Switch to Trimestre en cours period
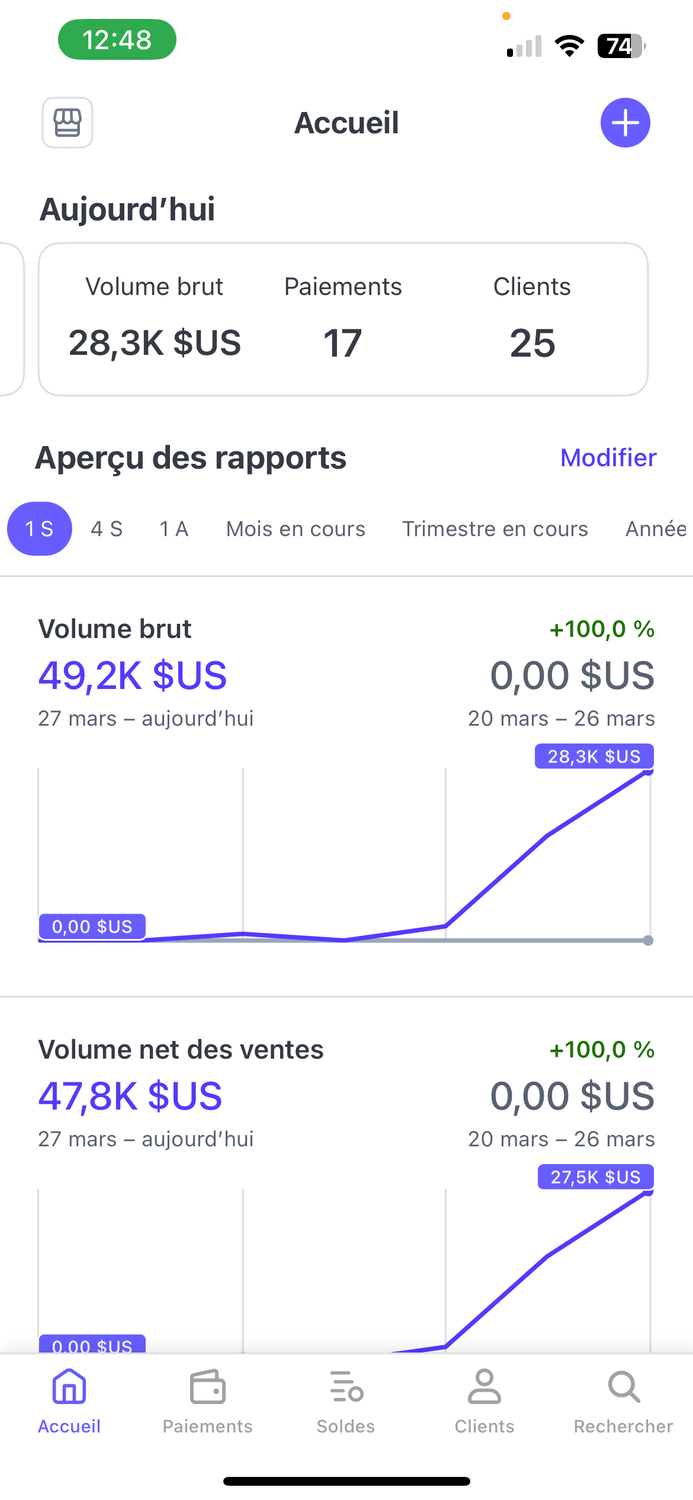 click(495, 529)
